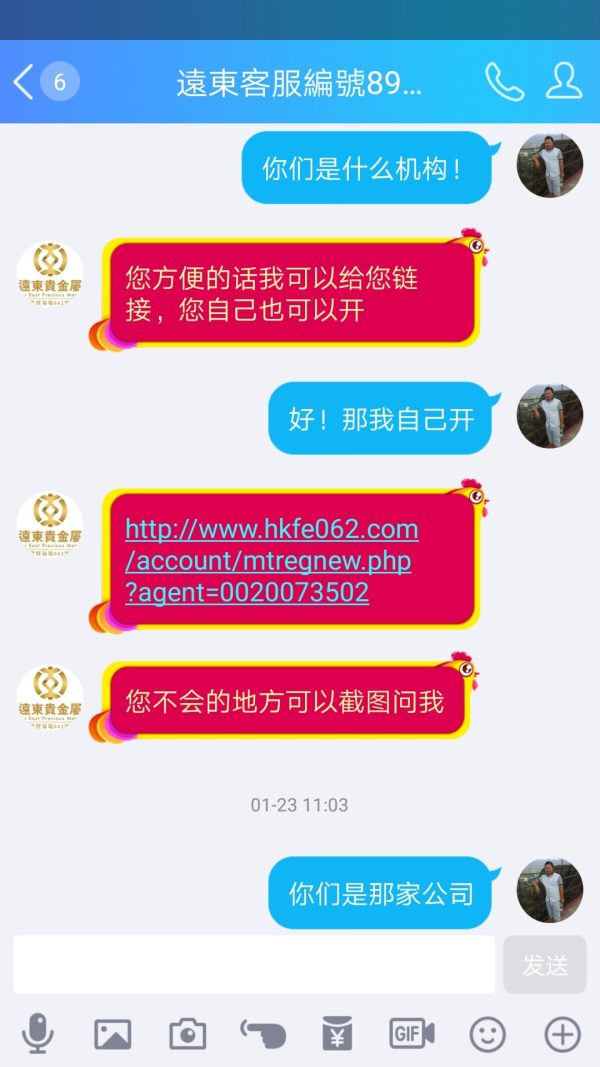Tap the 发送 send button

coord(545,964)
